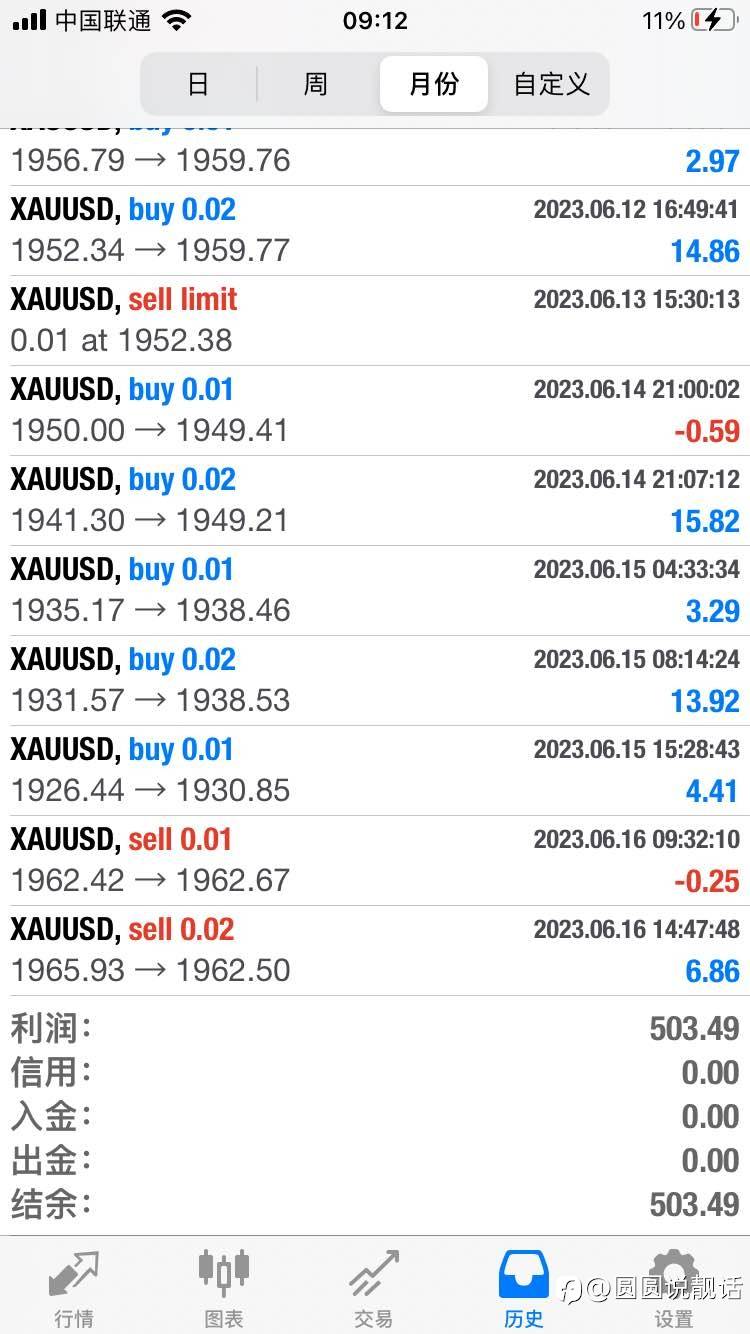The height and width of the screenshot is (1334, 750).
Task: Select the 月份 period tab
Action: [x=434, y=84]
